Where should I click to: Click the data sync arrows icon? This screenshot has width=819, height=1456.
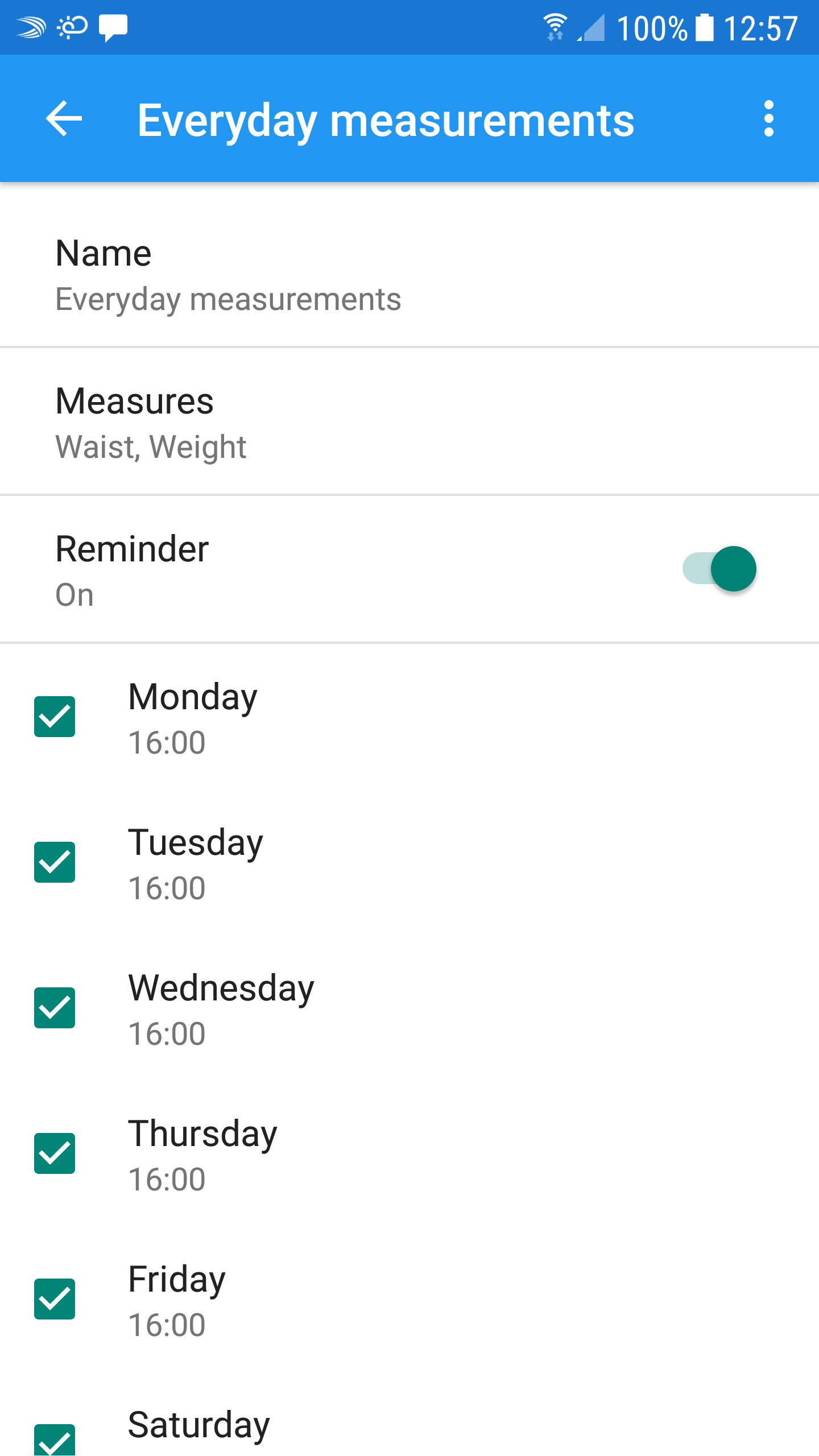pyautogui.click(x=555, y=35)
